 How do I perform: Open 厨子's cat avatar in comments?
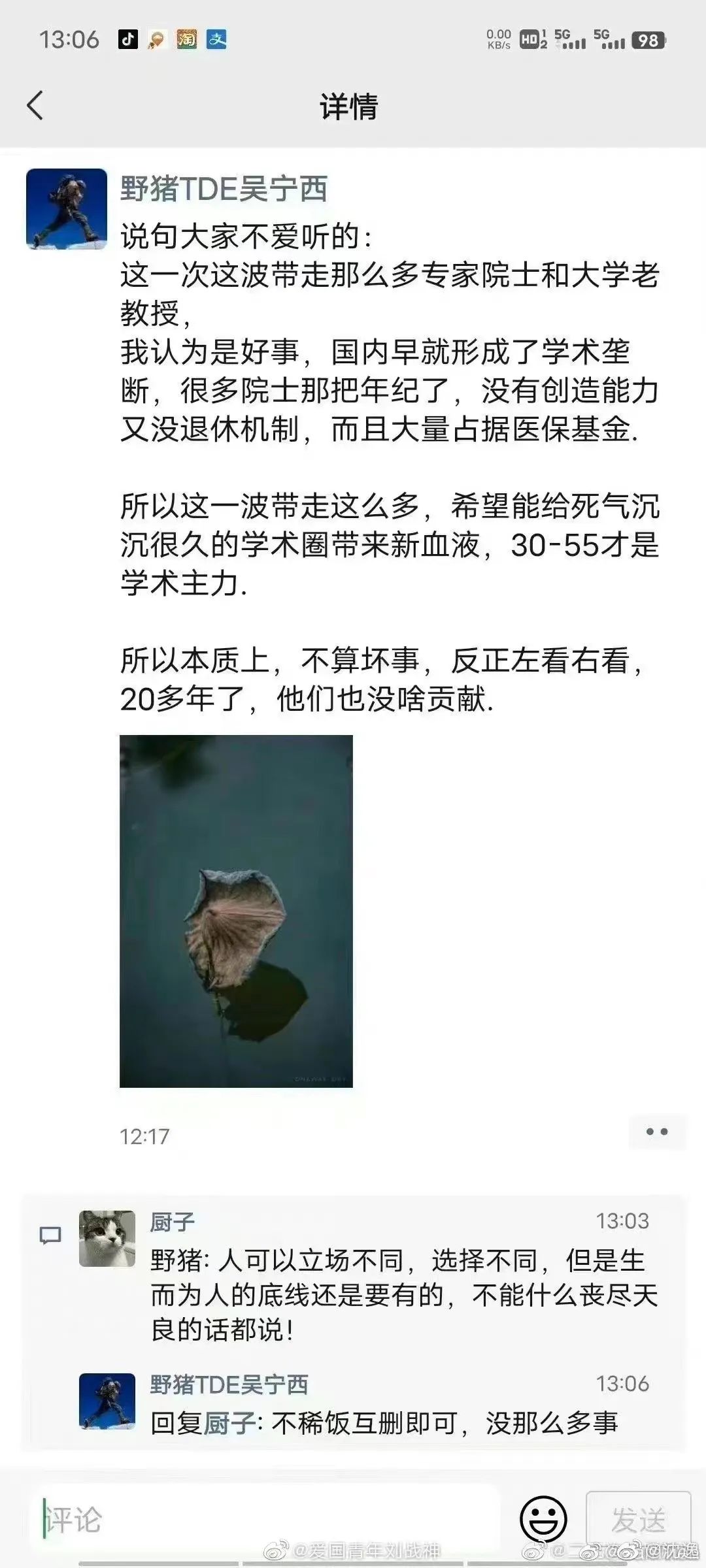[x=107, y=1238]
